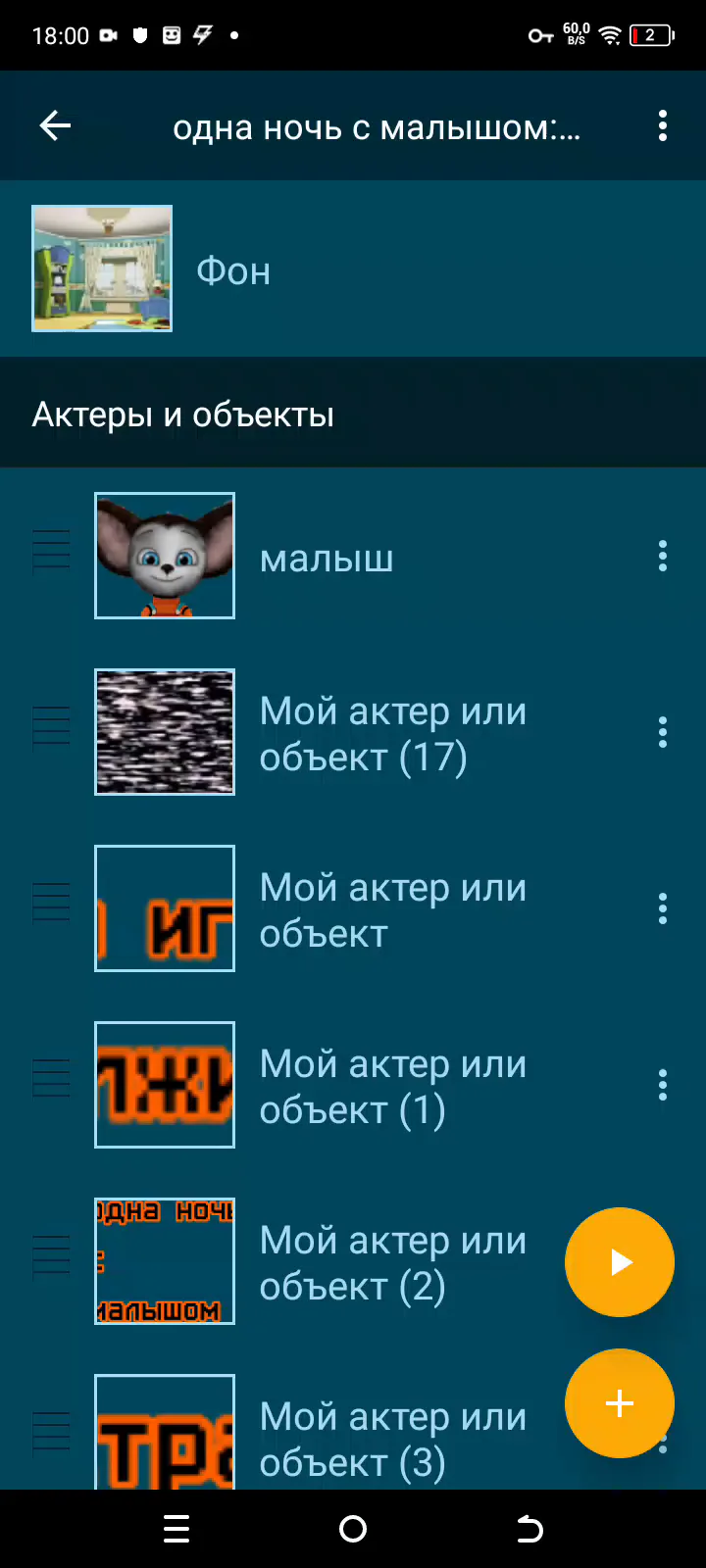Image resolution: width=706 pixels, height=1568 pixels.
Task: Go back using the top-left arrow
Action: [x=55, y=125]
